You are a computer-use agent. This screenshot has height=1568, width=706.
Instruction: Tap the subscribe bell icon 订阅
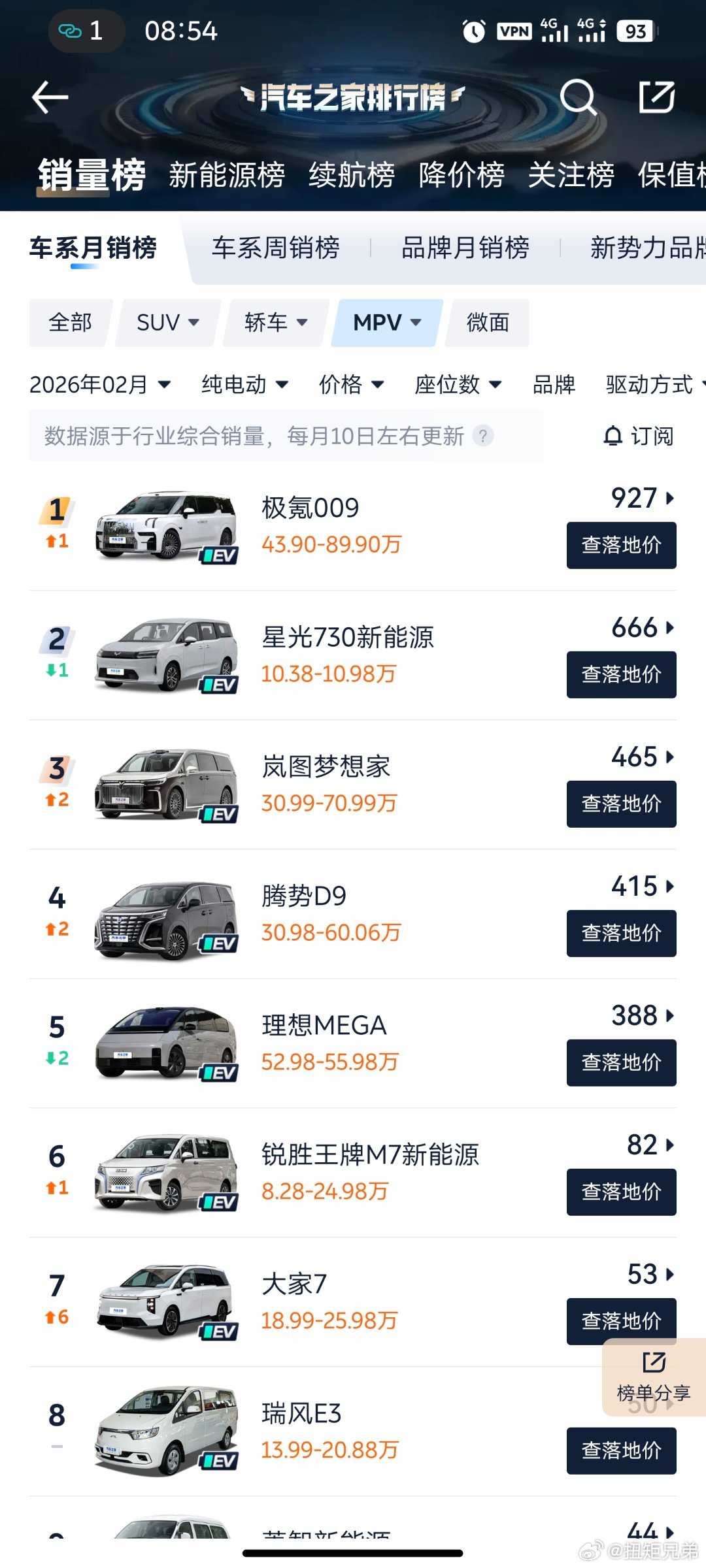[639, 436]
